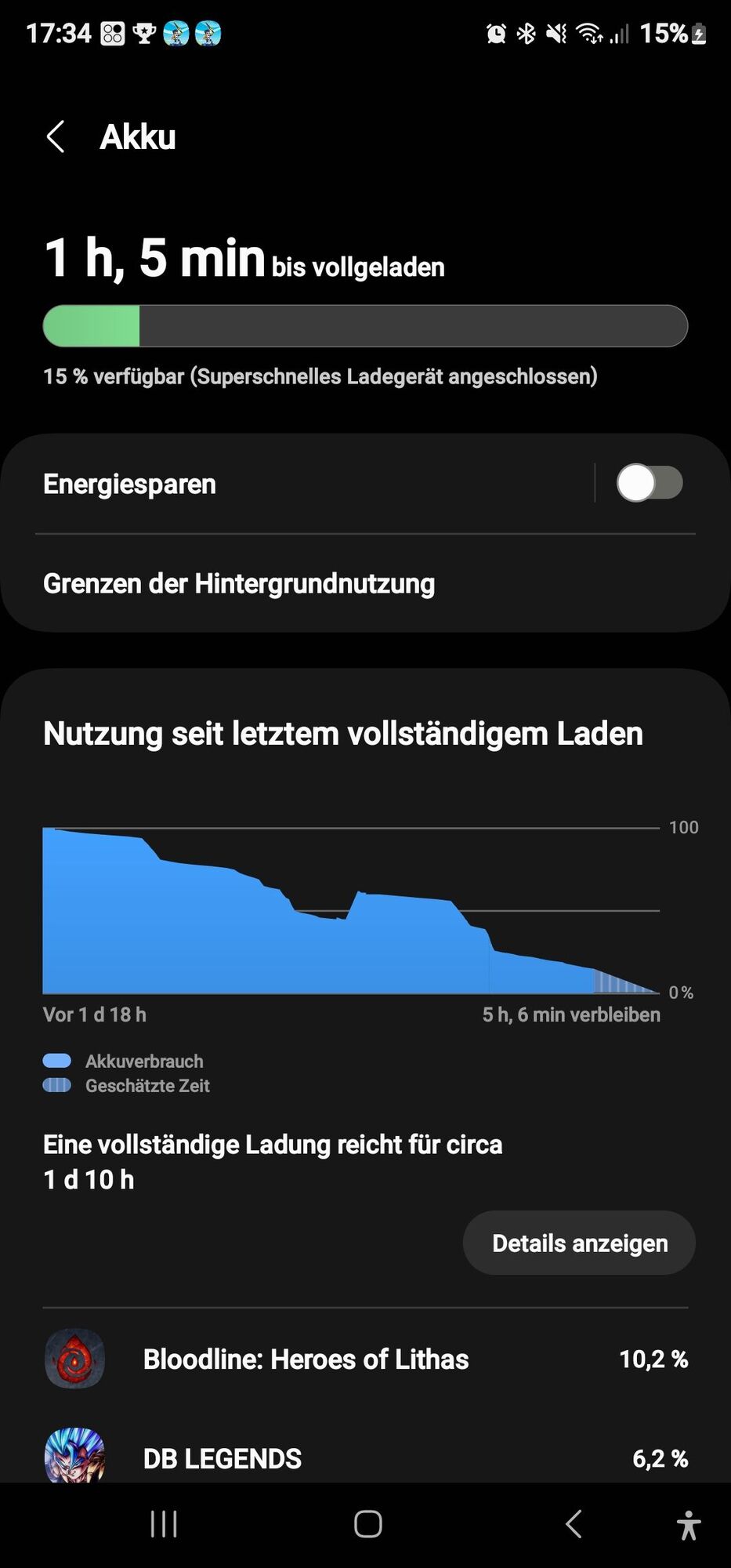Open the accessibility shortcut button

coord(688,1526)
